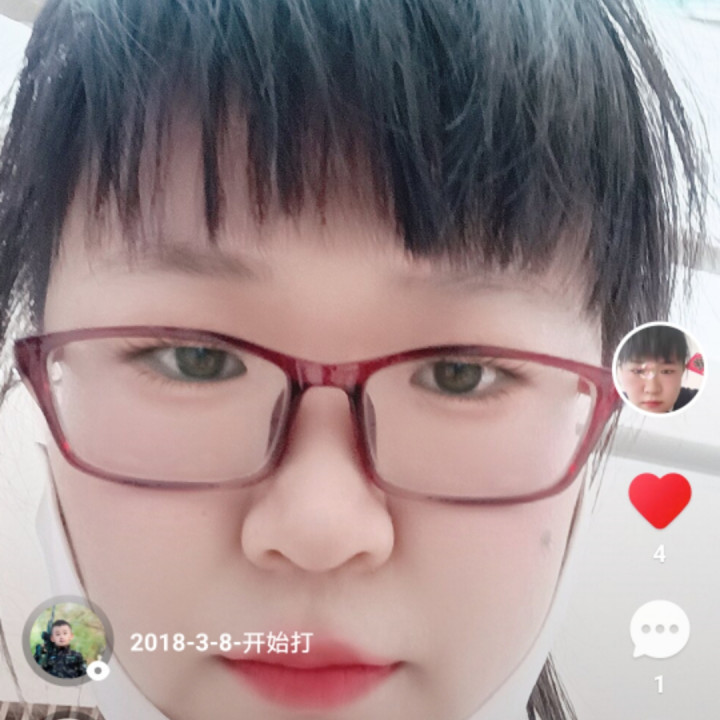720x720 pixels.
Task: Like this video with the red heart
Action: pyautogui.click(x=659, y=500)
